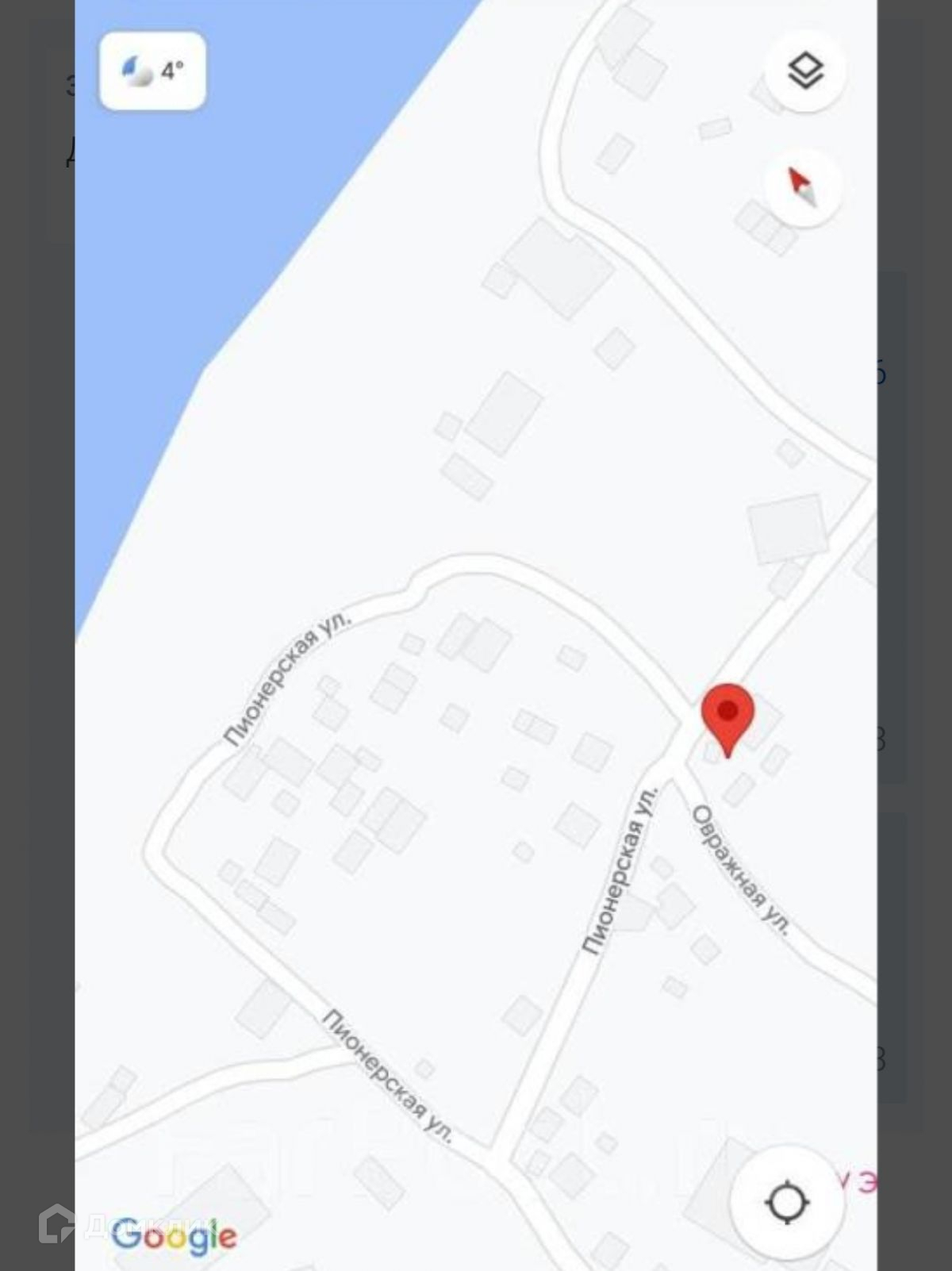Open the map layers selector
952x1271 pixels.
[805, 71]
